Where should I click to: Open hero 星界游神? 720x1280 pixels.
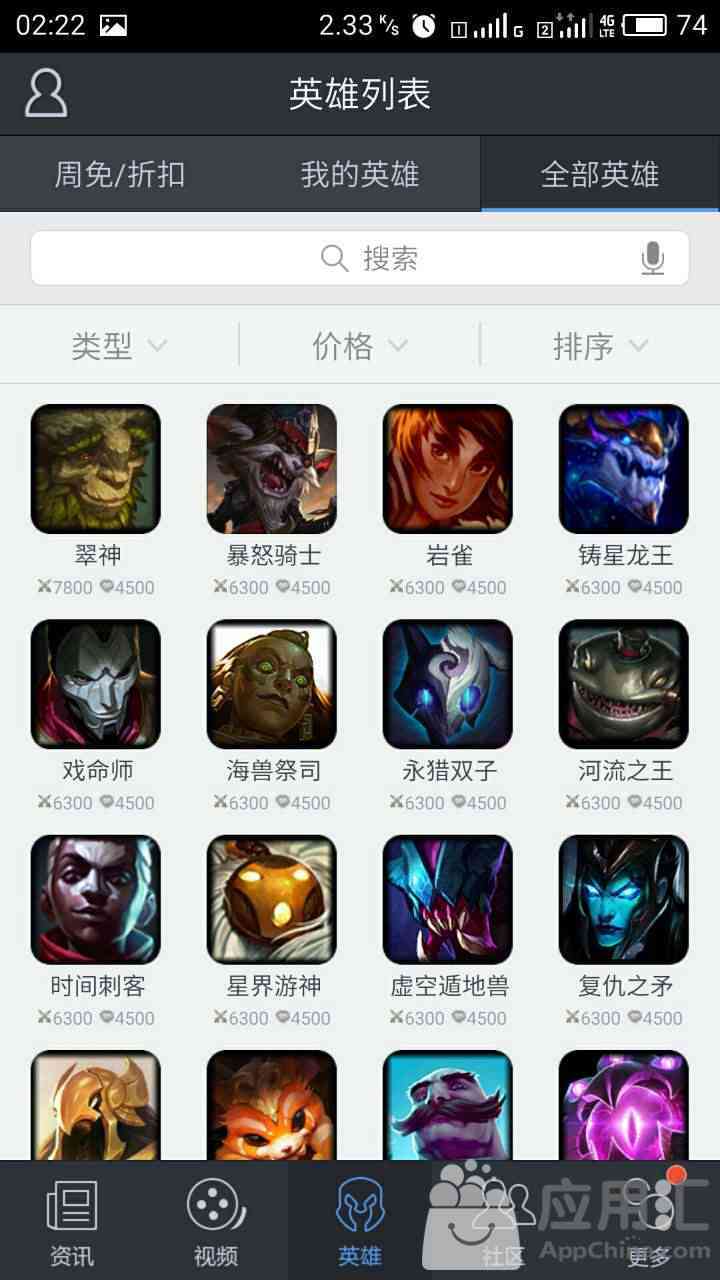pyautogui.click(x=272, y=899)
